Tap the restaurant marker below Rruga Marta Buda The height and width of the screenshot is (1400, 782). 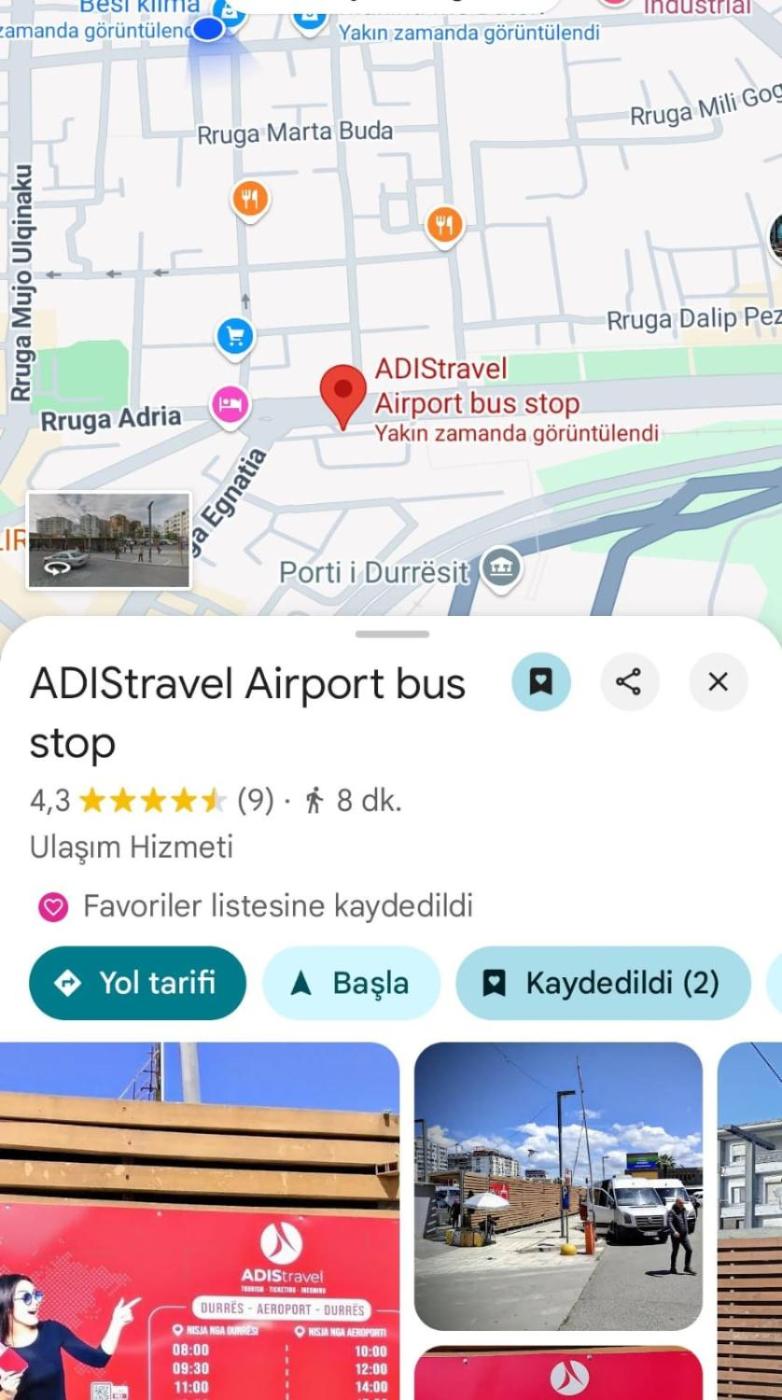pyautogui.click(x=251, y=199)
